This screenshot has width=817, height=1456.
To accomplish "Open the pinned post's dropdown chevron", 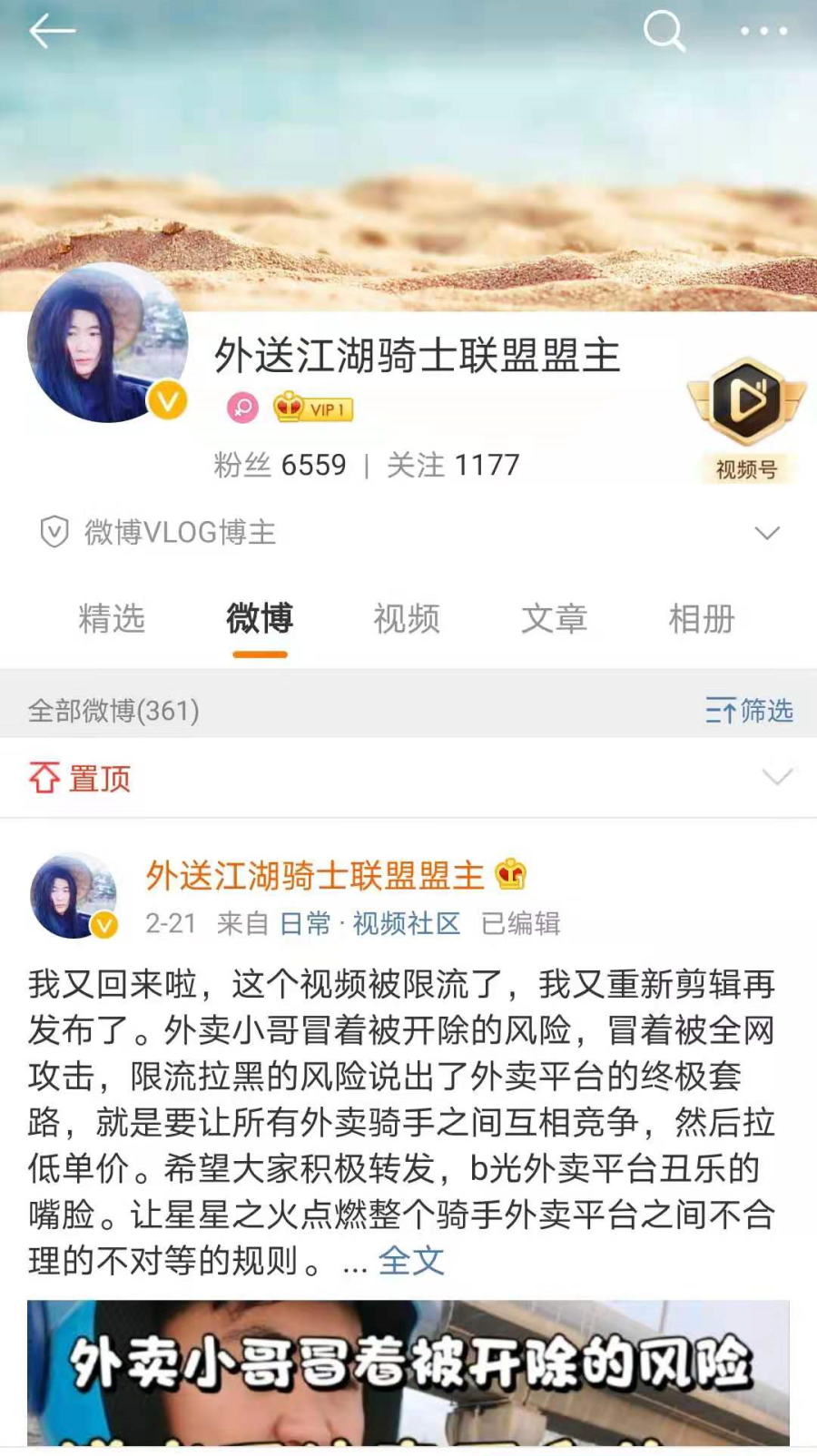I will pos(777,777).
